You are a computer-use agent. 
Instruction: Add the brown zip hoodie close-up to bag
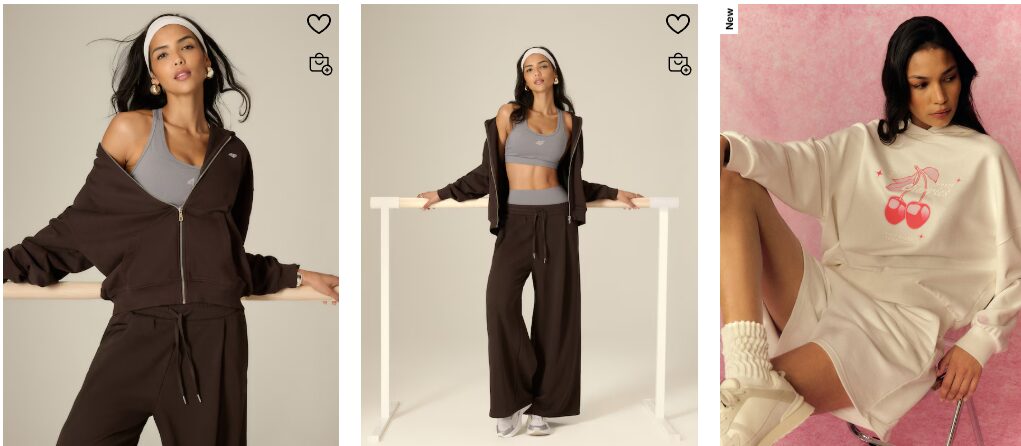320,64
